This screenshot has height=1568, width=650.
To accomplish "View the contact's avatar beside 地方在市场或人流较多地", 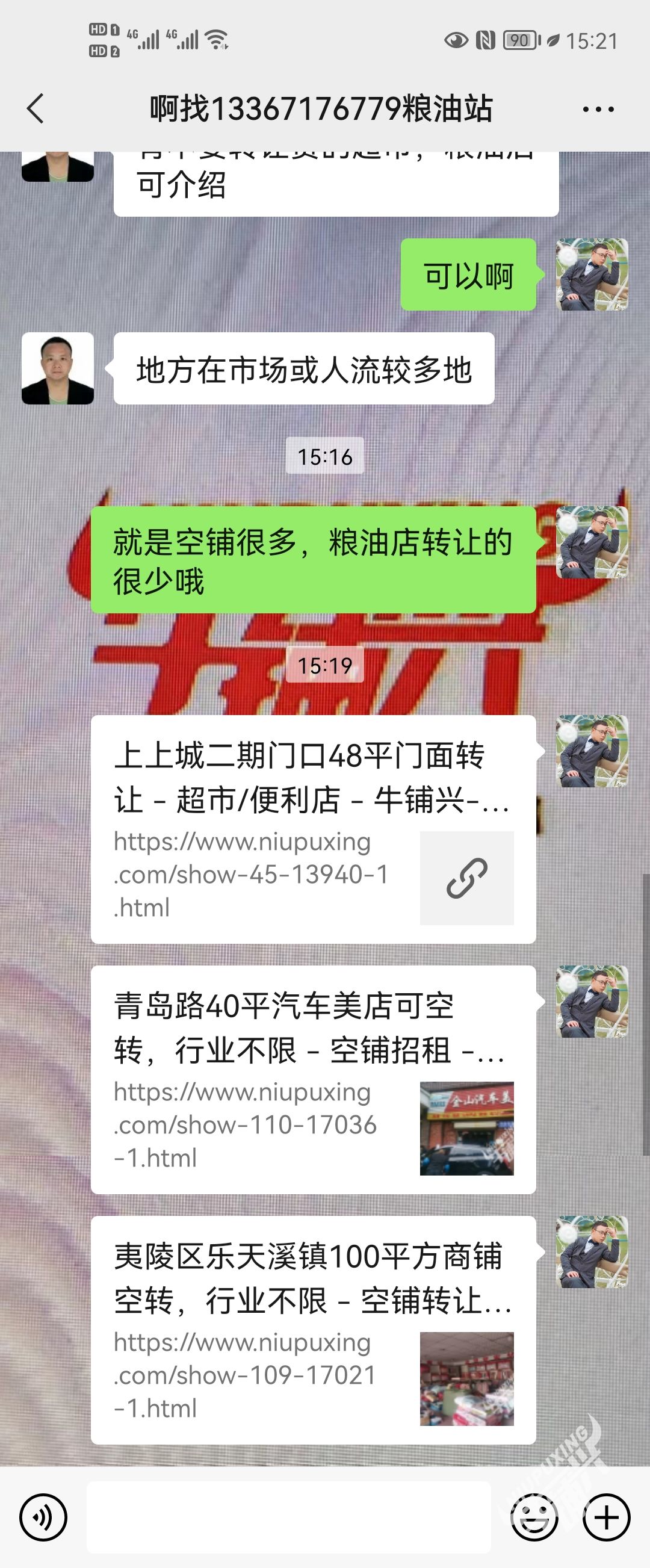I will pyautogui.click(x=58, y=368).
